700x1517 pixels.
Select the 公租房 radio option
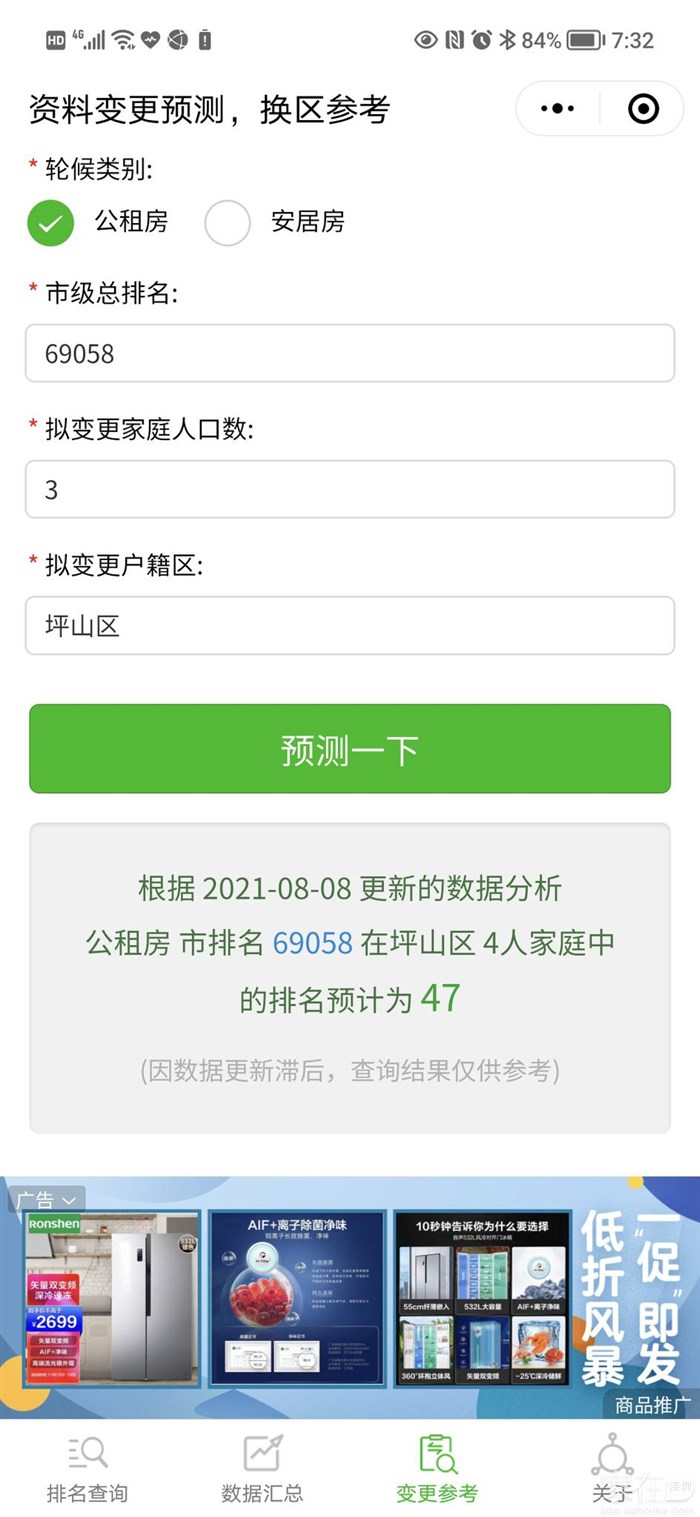[x=50, y=223]
